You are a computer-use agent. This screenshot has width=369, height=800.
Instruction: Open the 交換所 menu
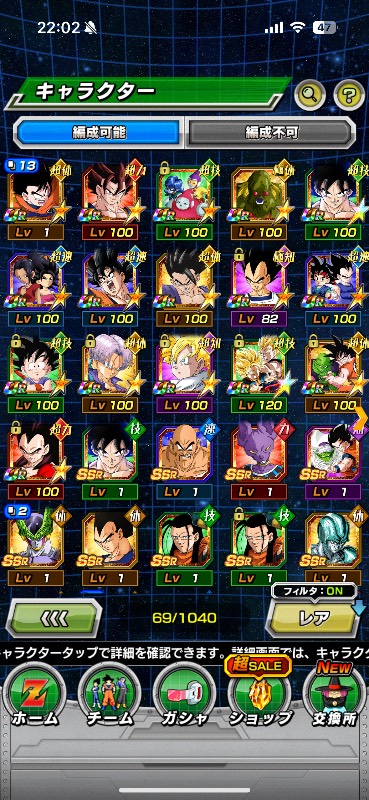334,694
